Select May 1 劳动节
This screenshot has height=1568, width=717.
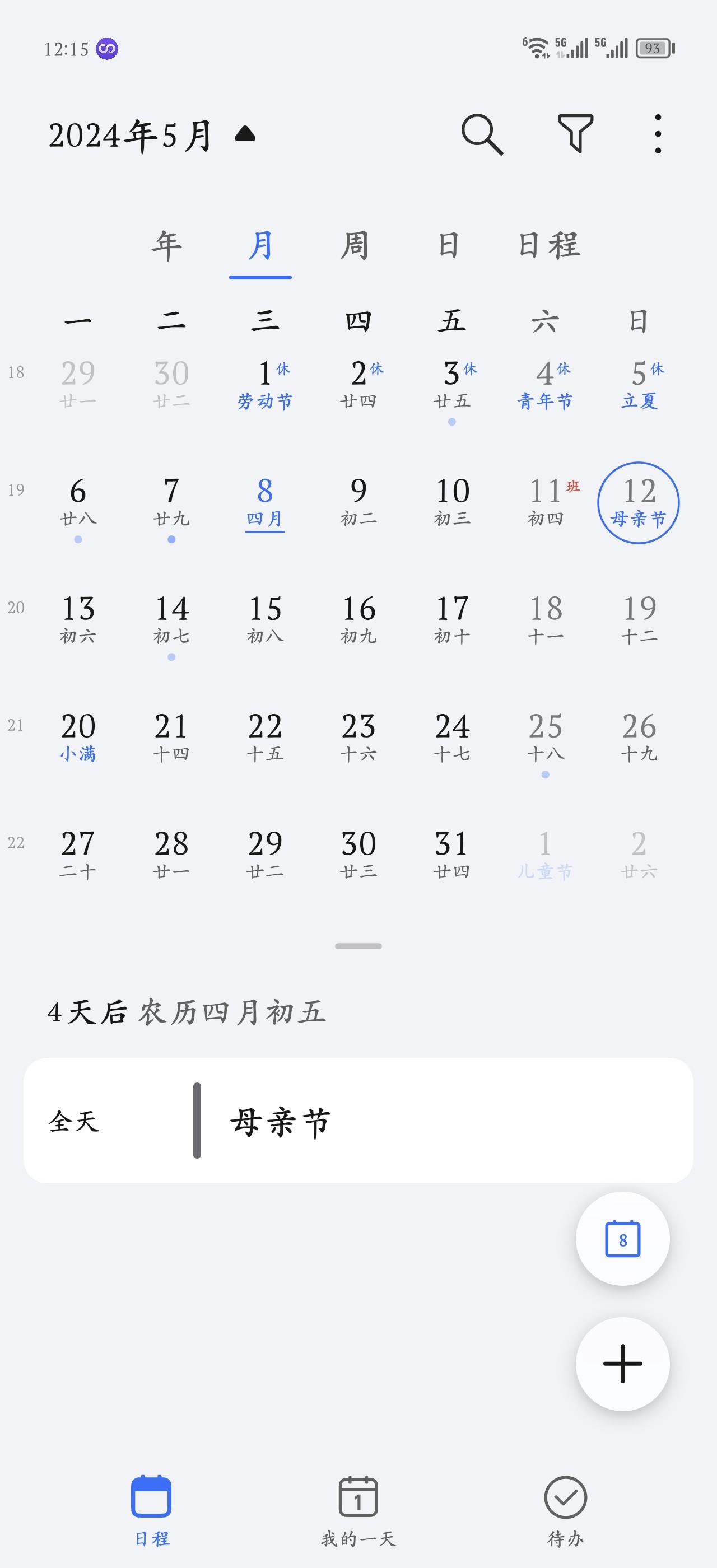point(266,385)
